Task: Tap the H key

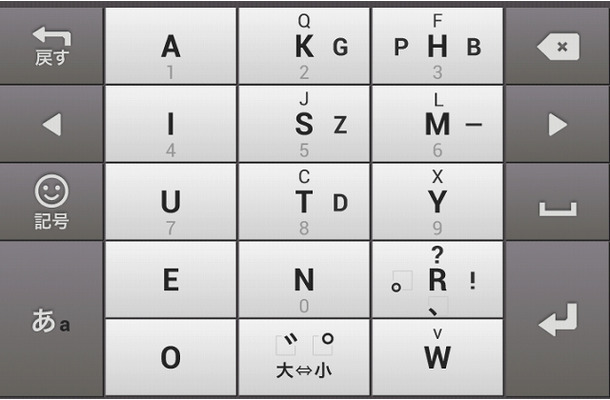Action: pos(437,47)
